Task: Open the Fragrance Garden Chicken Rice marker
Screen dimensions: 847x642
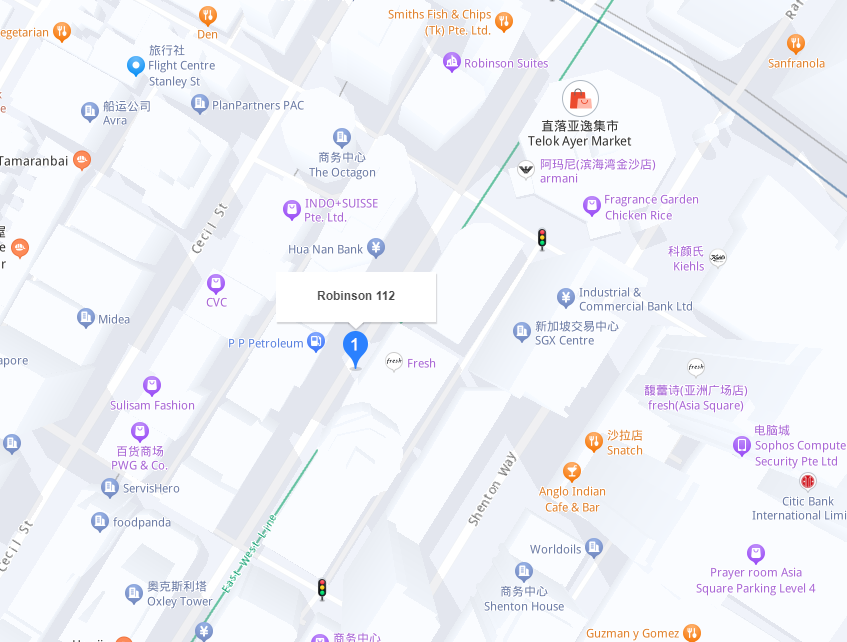Action: 592,207
